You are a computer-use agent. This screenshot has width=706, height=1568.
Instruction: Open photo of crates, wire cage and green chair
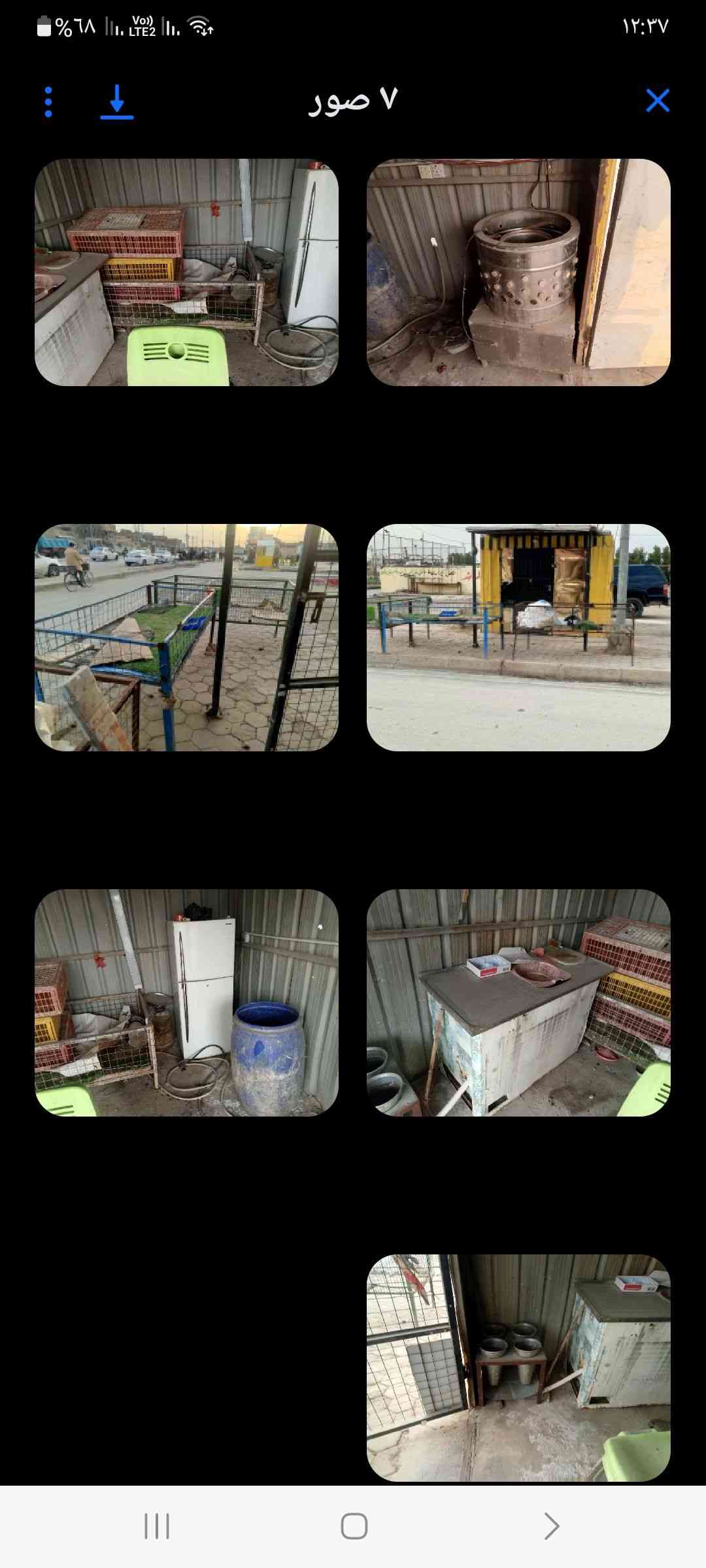click(186, 272)
